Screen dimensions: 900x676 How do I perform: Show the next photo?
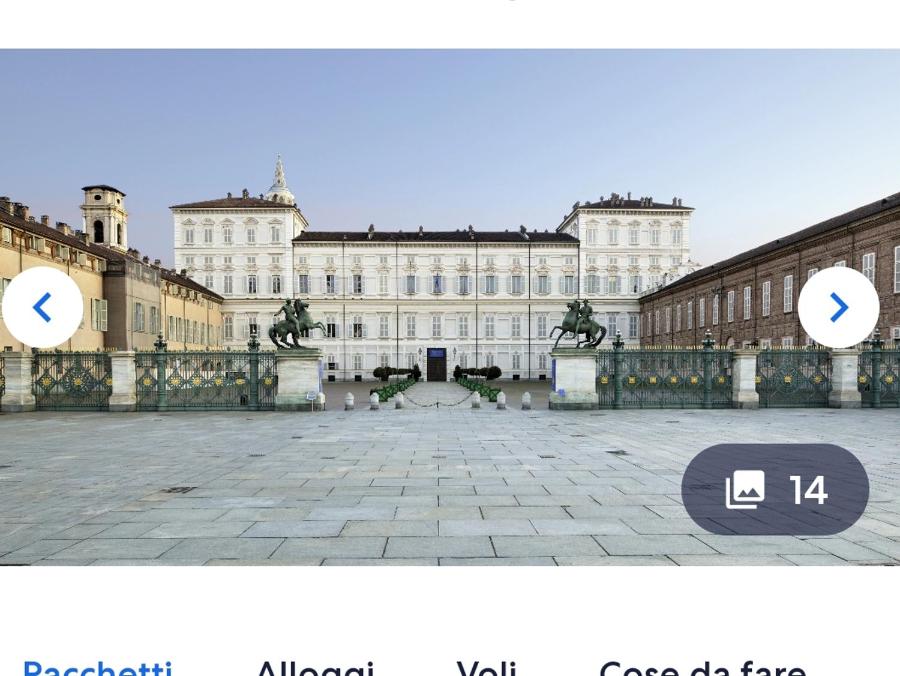click(838, 307)
